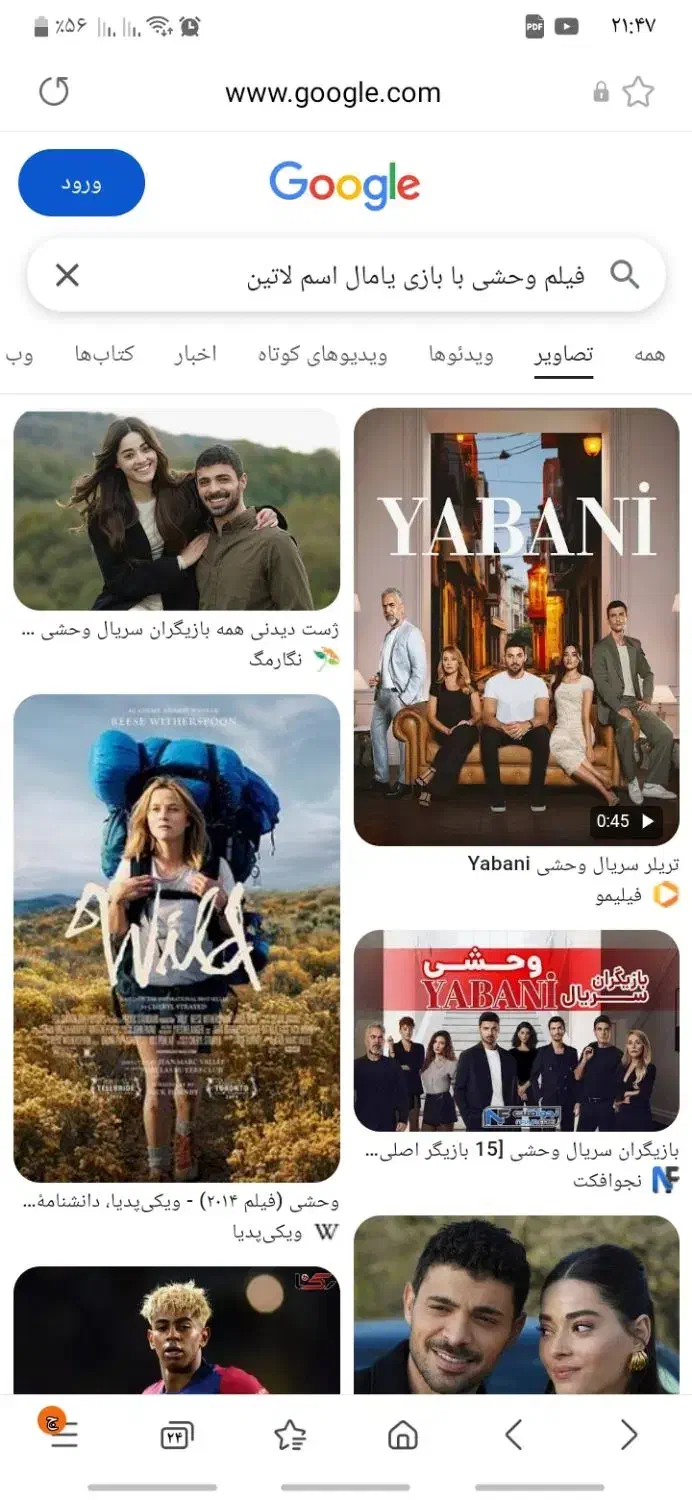Open the کتاب‌ها tab
692x1500 pixels.
click(x=104, y=354)
